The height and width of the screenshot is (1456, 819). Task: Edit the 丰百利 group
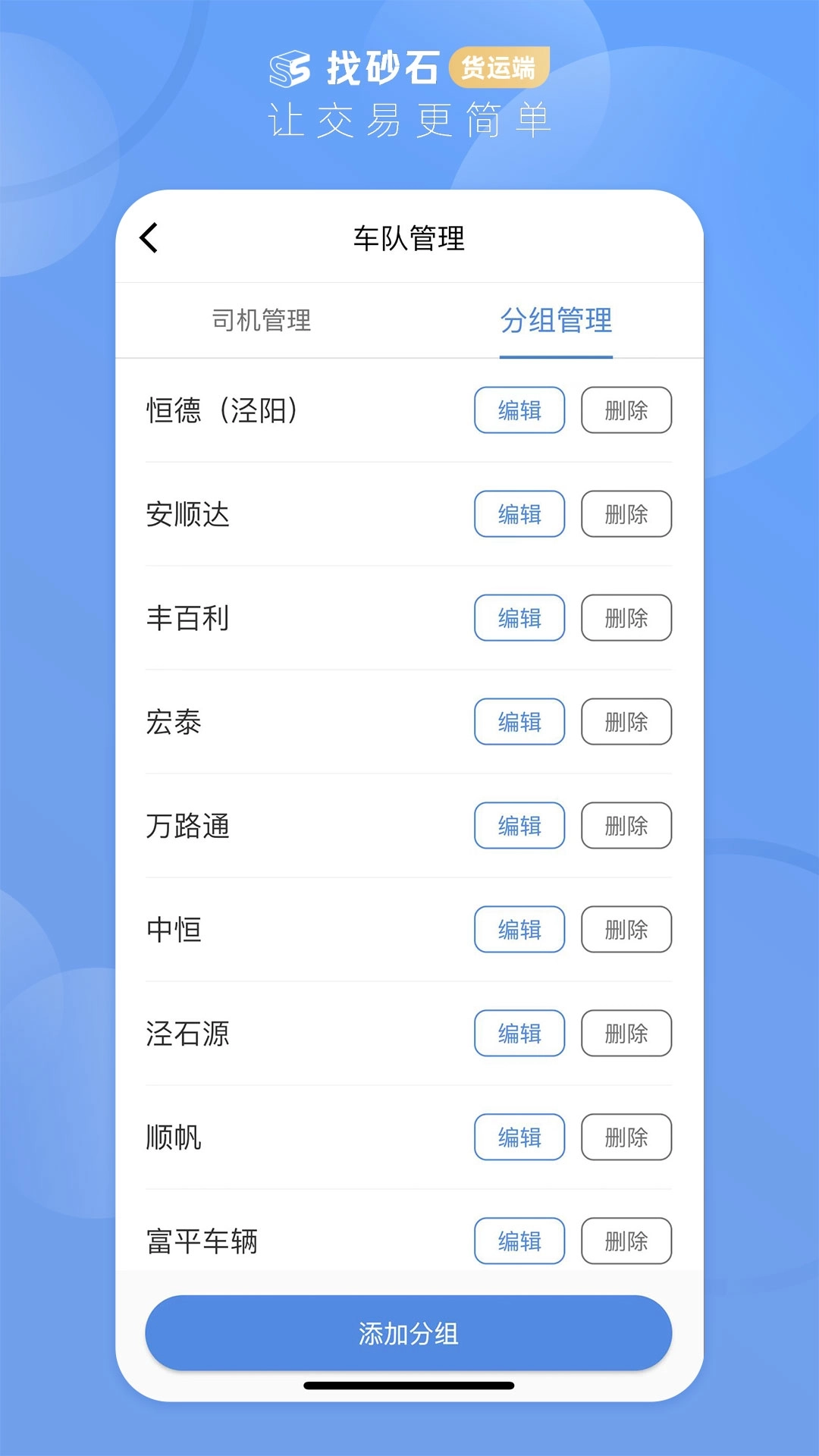coord(519,618)
